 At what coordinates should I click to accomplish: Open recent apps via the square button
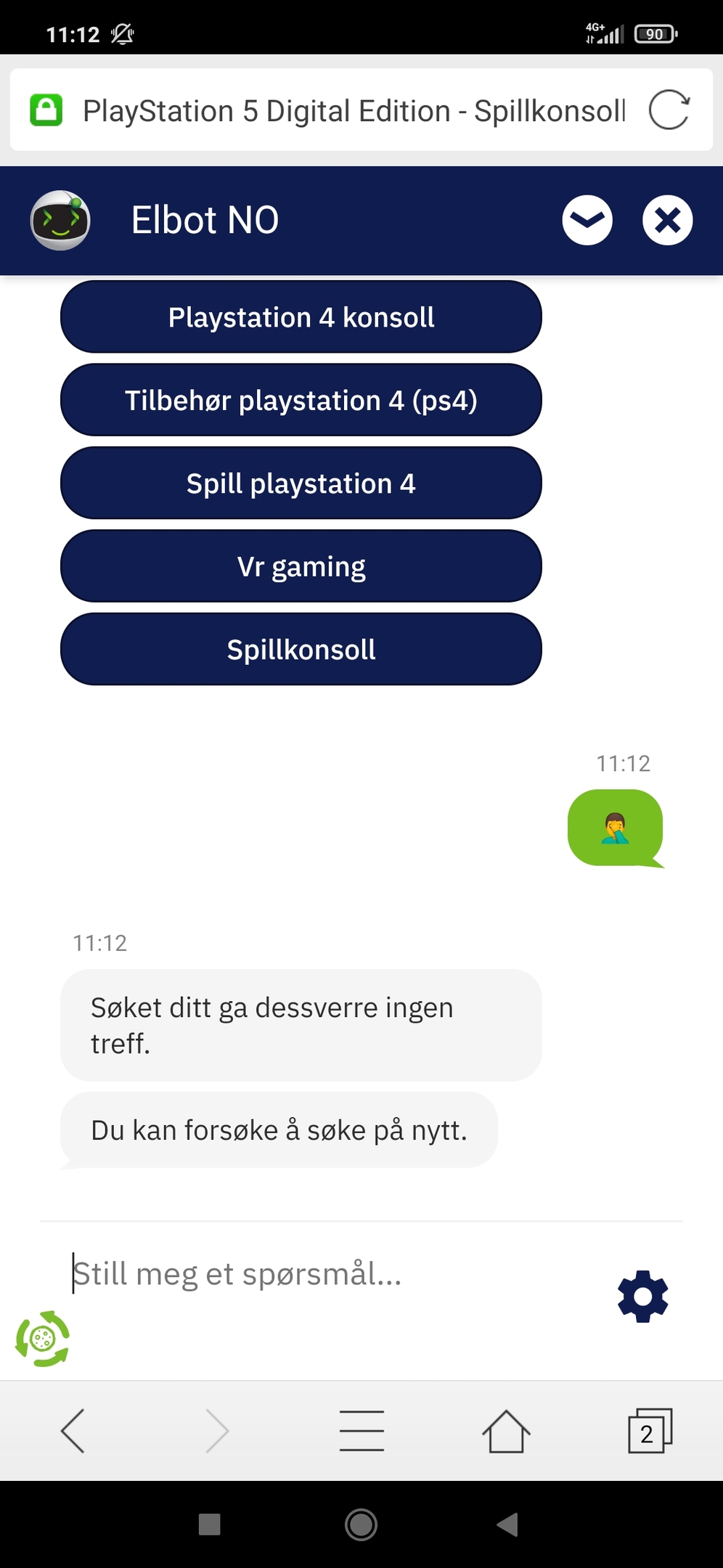coord(210,1524)
